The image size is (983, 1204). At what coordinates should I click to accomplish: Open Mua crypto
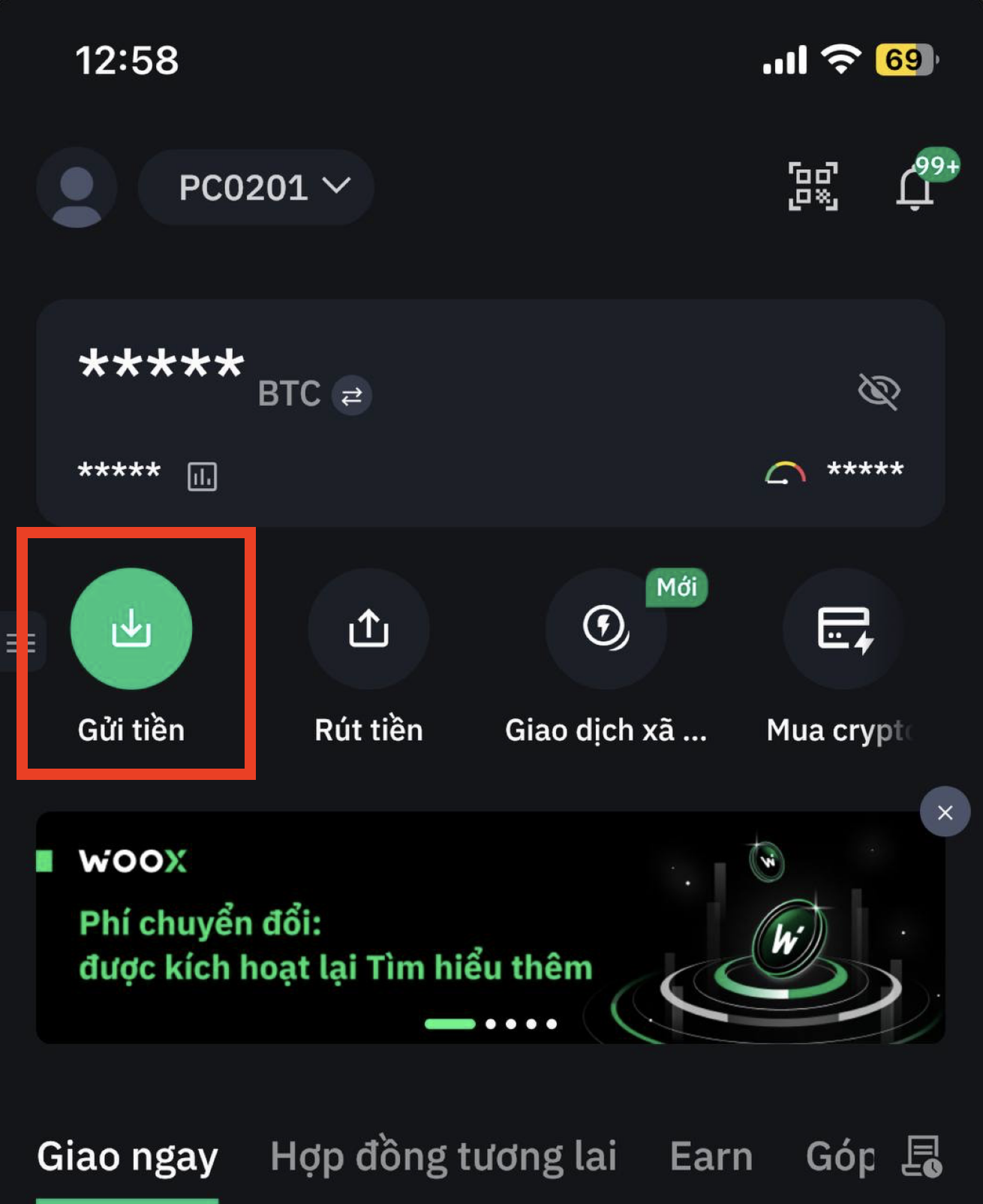click(x=843, y=629)
